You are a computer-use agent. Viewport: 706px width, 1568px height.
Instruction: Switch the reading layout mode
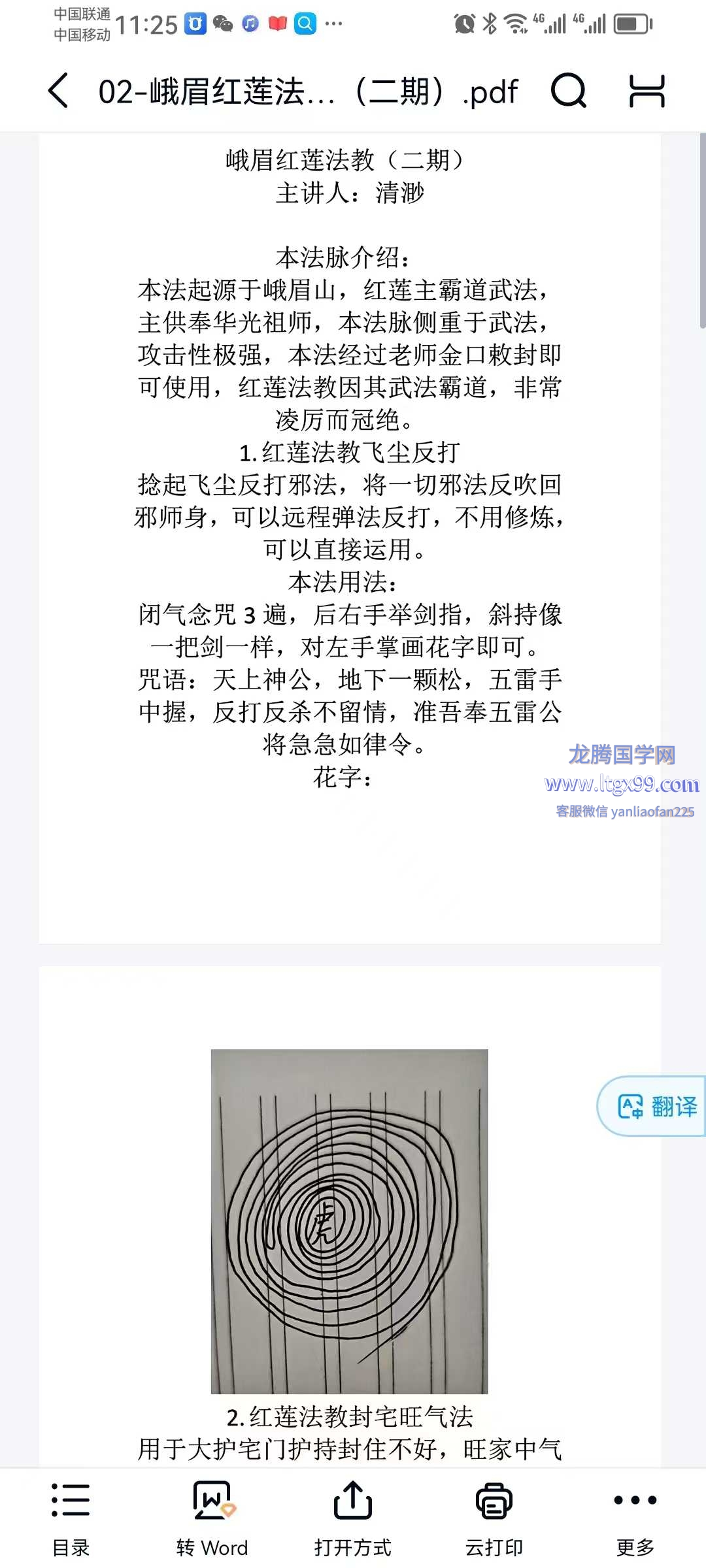point(647,90)
